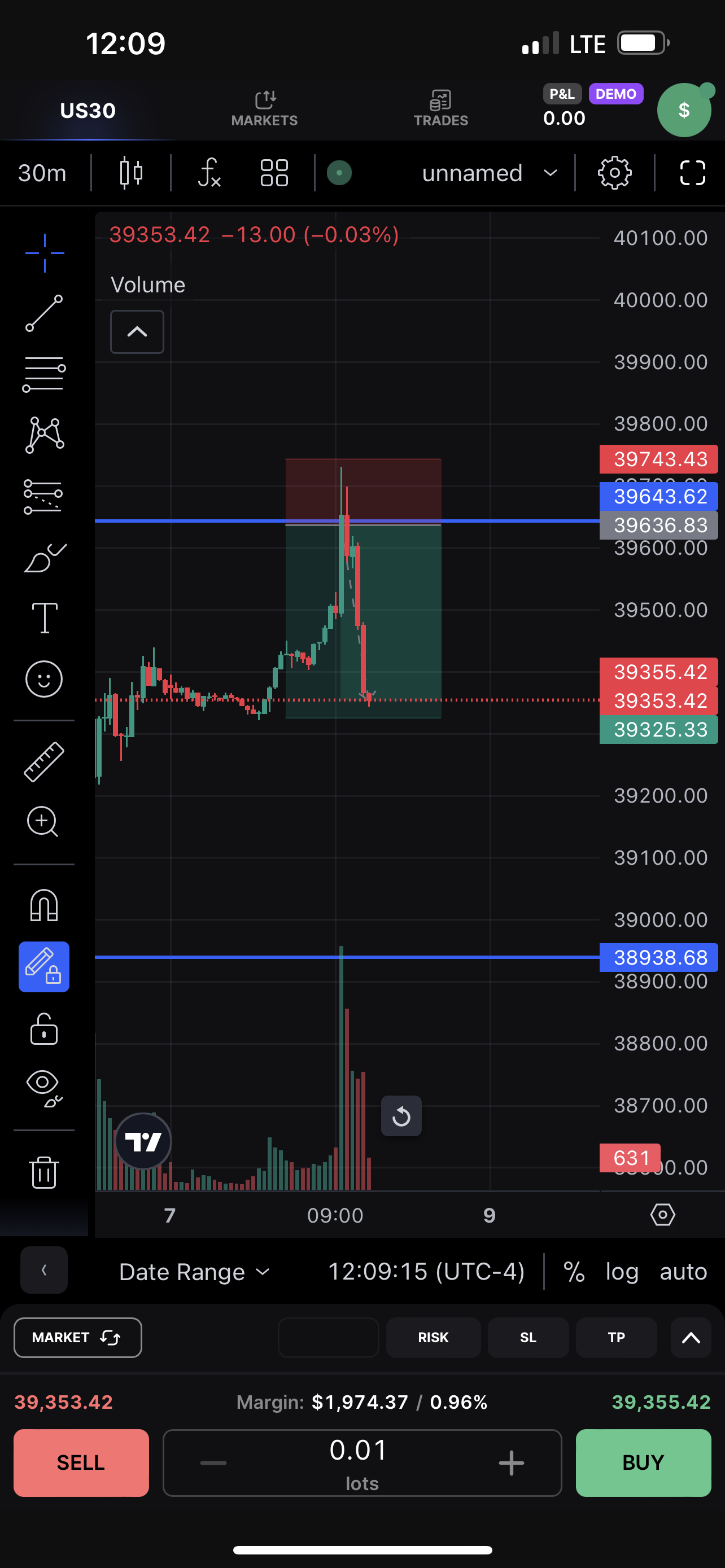Select the trend line drawing tool
Screen dimensions: 725x1568
[44, 313]
